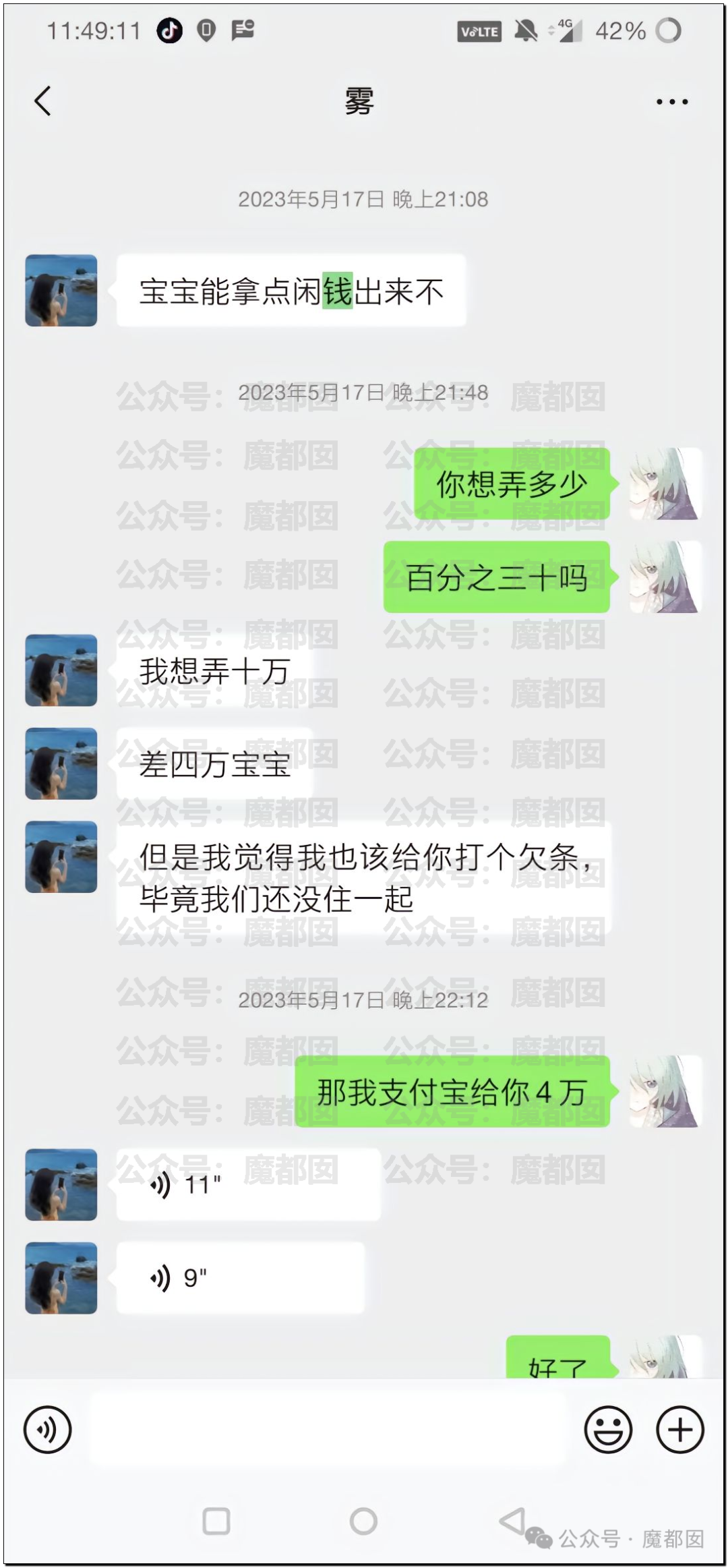Open the plus attachments menu

pos(680,1429)
